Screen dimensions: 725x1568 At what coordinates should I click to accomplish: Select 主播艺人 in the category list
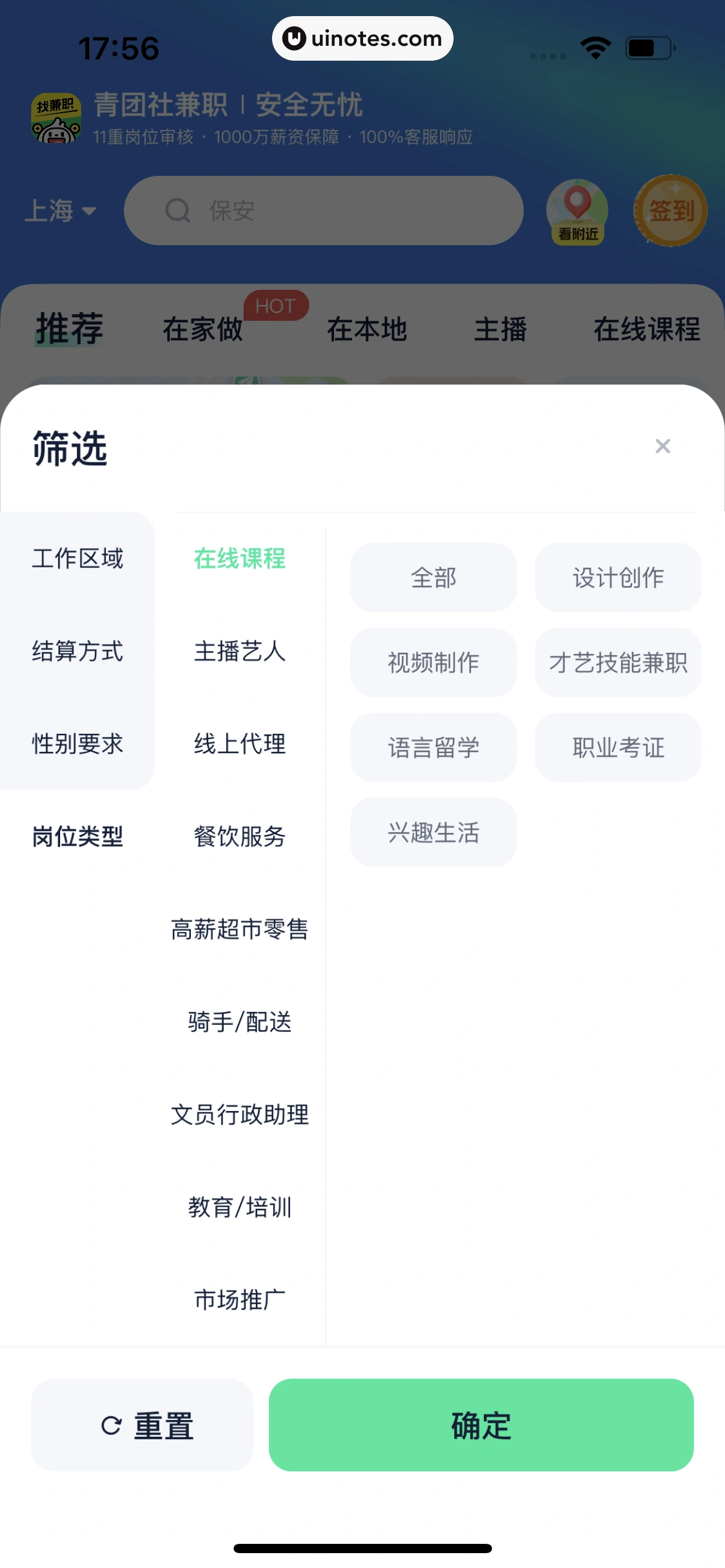(239, 651)
